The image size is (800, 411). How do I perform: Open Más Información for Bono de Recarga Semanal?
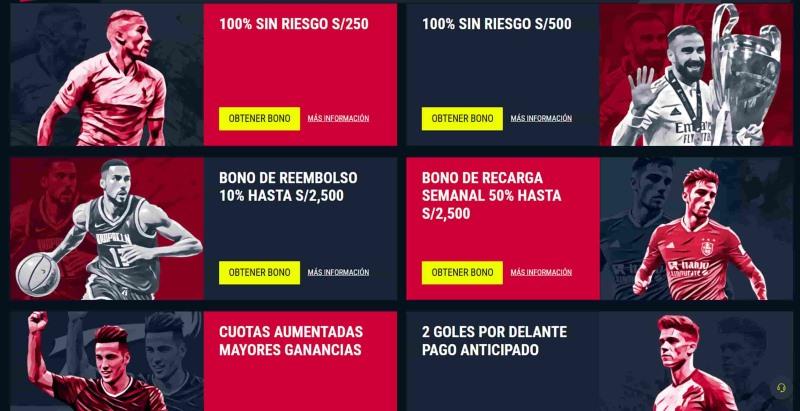[541, 272]
